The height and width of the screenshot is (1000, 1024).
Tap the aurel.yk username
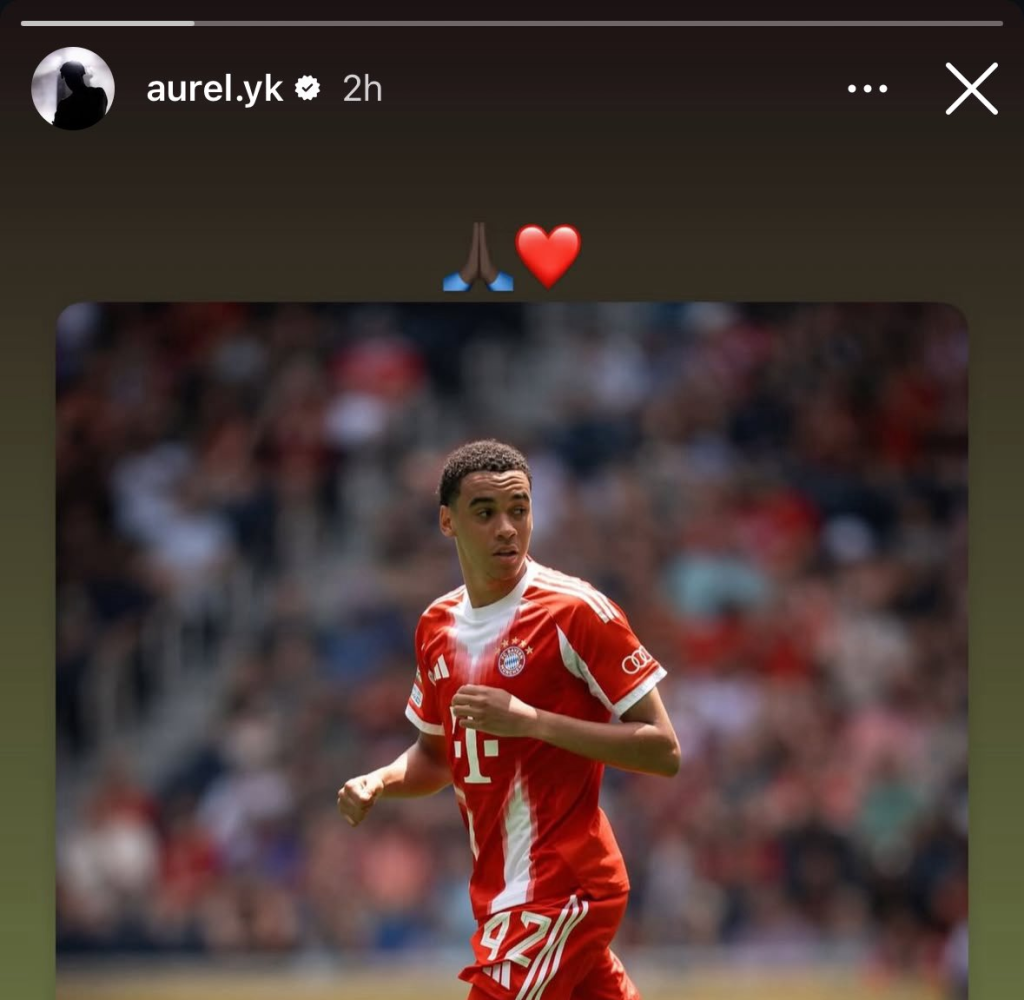pos(214,89)
